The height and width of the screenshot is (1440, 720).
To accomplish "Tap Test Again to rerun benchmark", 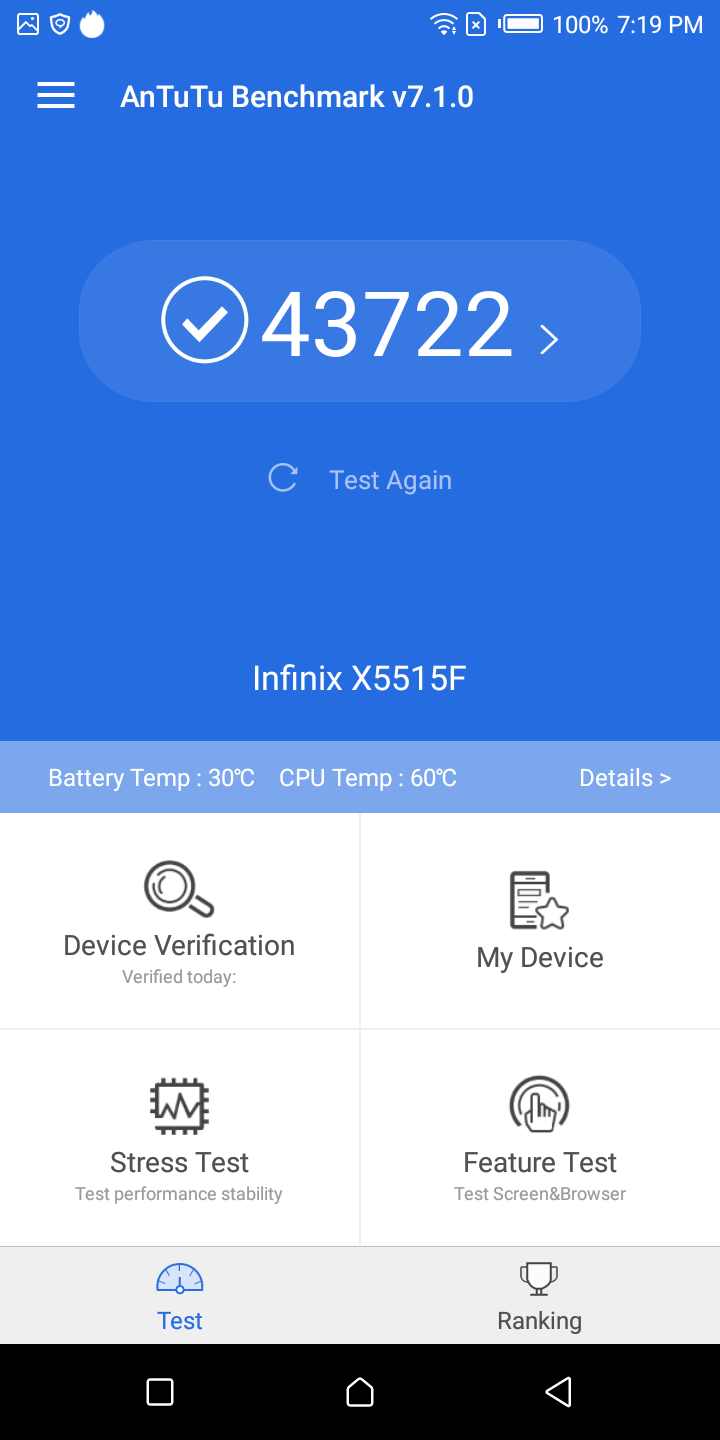I will 360,480.
